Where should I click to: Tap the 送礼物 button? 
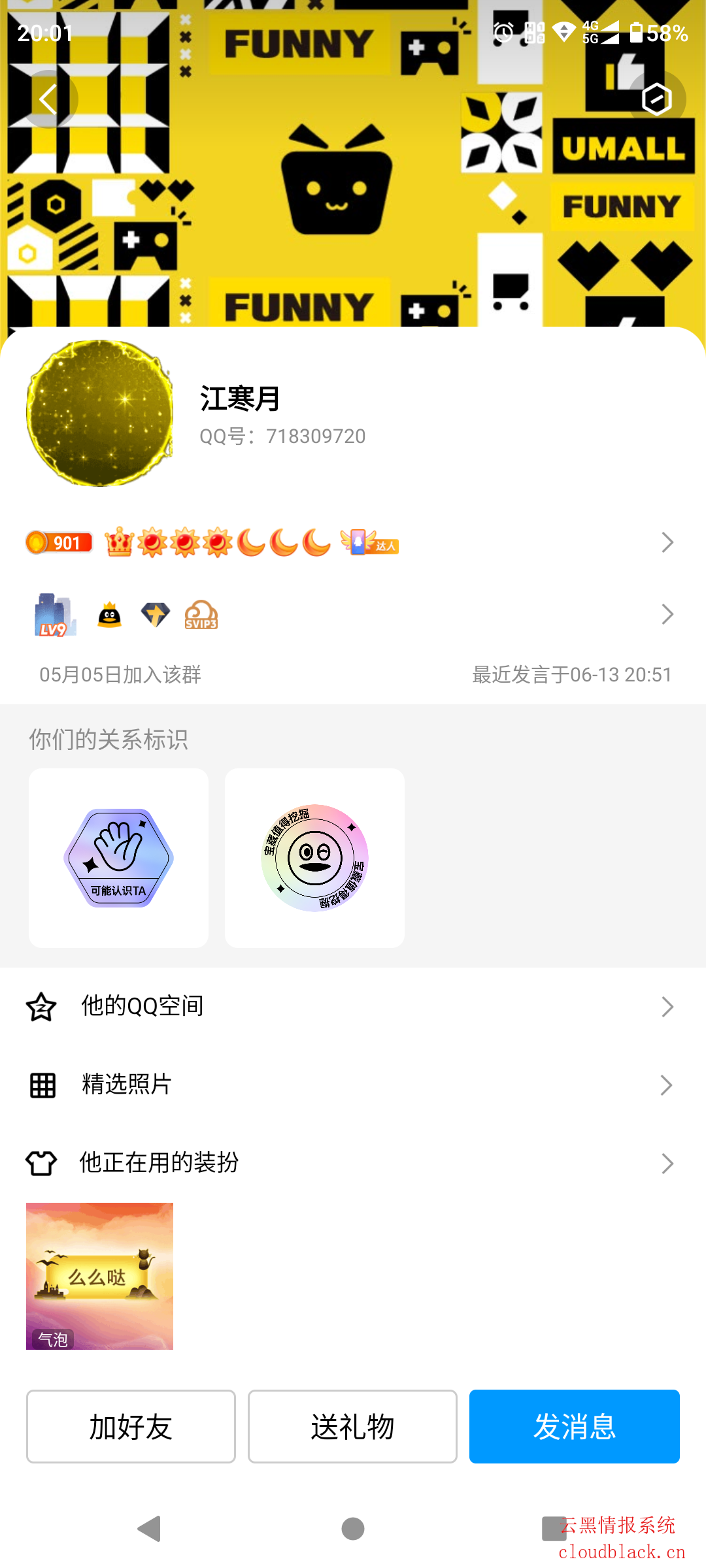[x=352, y=1426]
